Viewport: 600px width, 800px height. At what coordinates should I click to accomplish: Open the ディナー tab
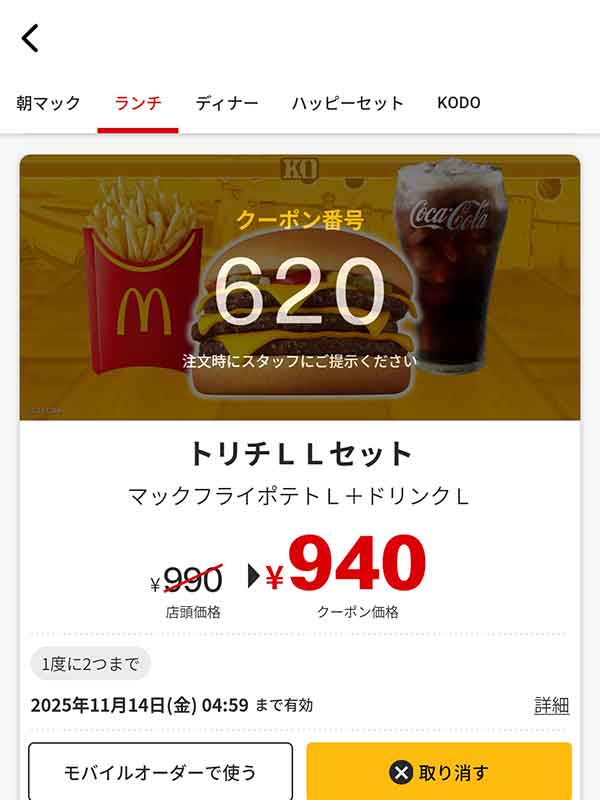pyautogui.click(x=227, y=103)
